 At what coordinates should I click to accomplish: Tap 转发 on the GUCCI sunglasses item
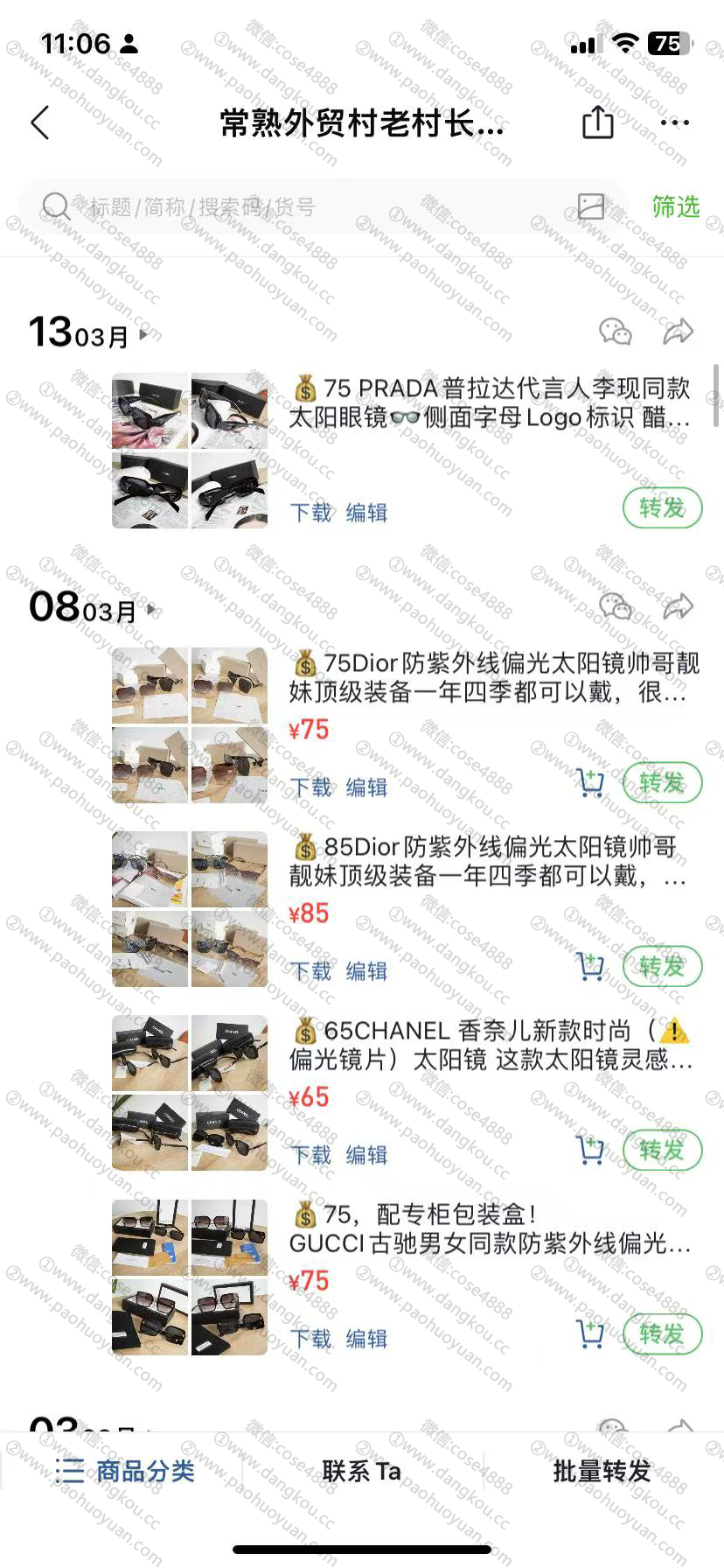tap(662, 1334)
